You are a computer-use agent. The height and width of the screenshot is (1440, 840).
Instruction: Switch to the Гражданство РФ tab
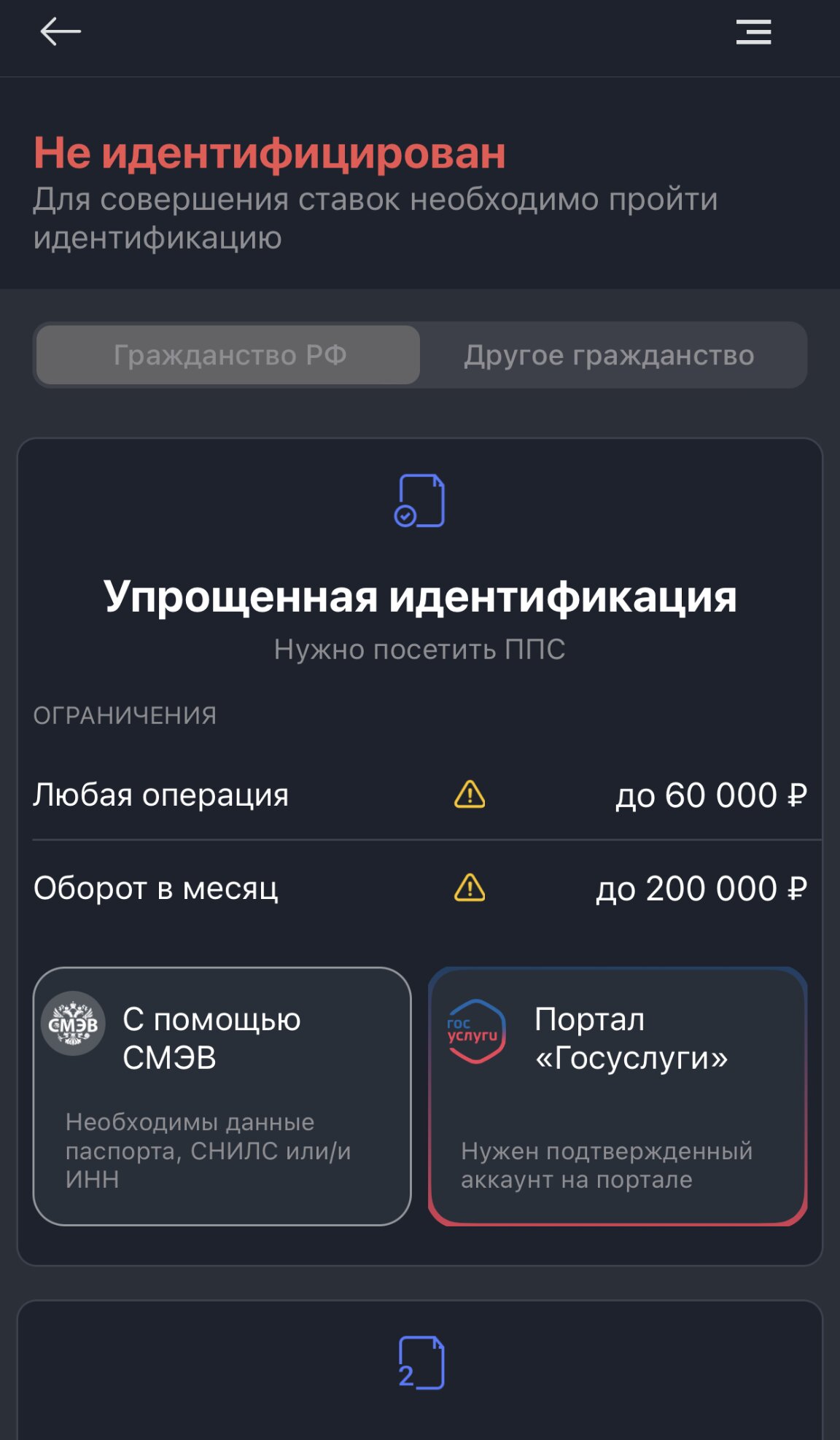point(228,355)
